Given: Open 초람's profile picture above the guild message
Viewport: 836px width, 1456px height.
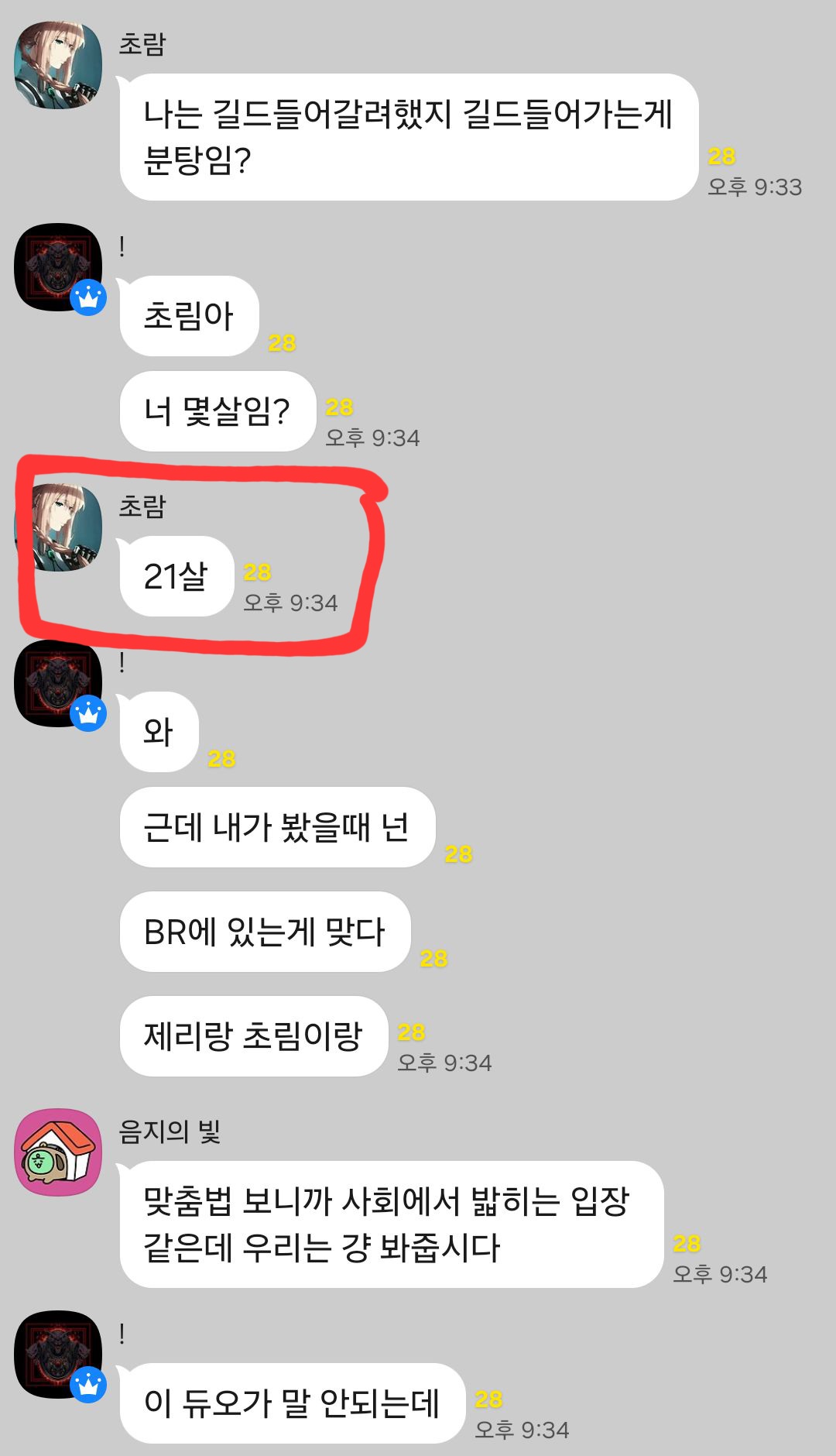Looking at the screenshot, I should [x=58, y=65].
